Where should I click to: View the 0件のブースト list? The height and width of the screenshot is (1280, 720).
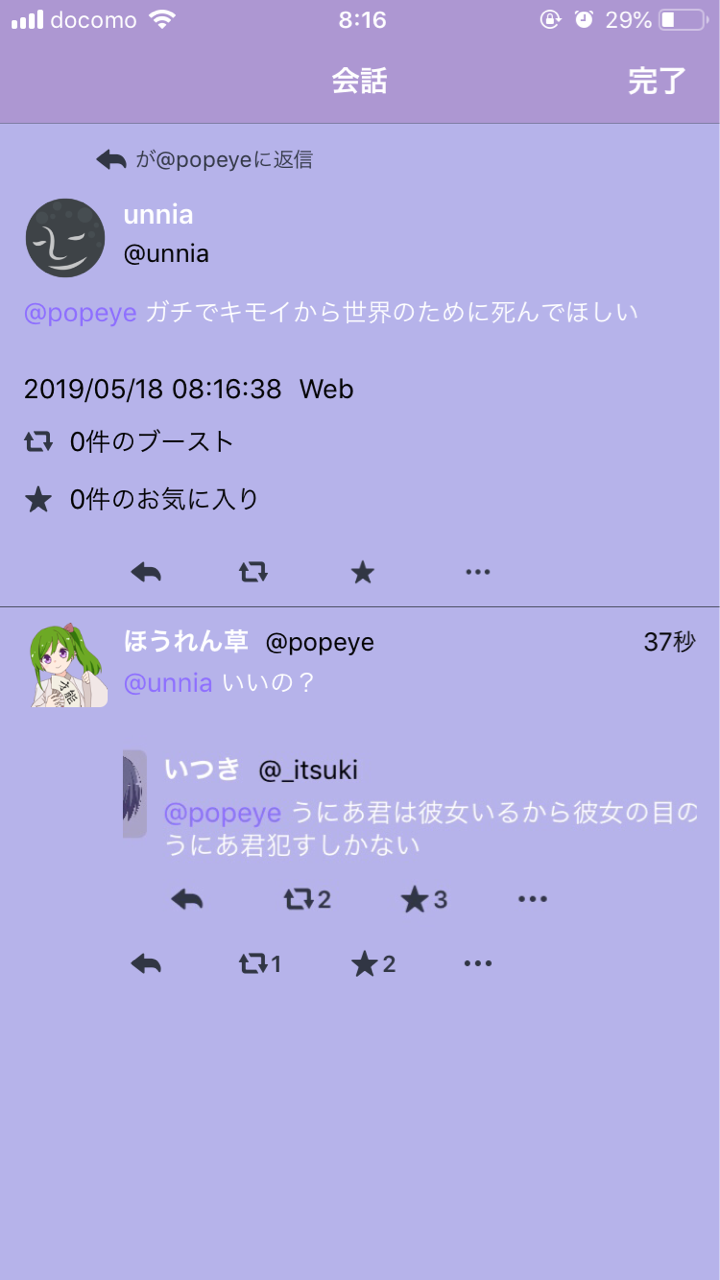point(129,442)
